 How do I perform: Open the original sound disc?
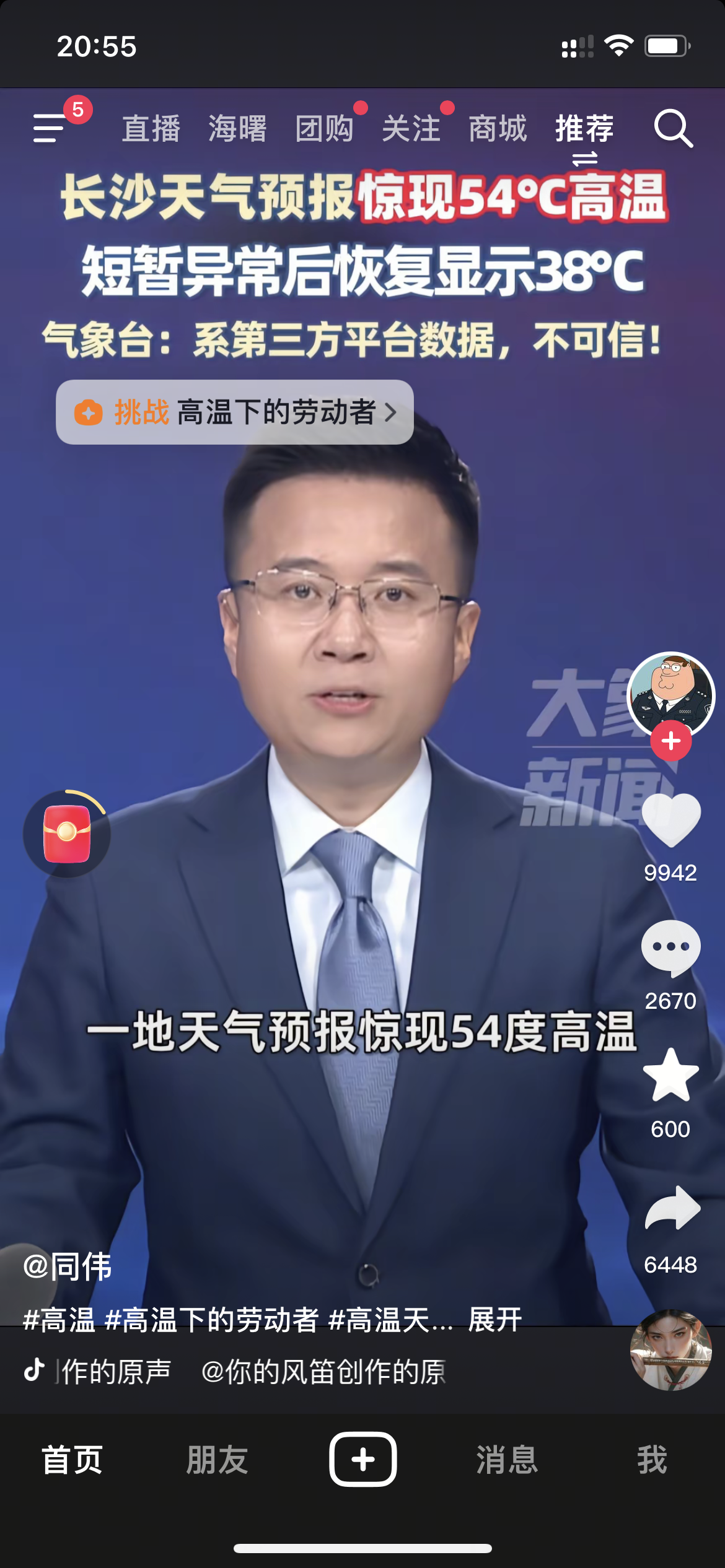(670, 1350)
